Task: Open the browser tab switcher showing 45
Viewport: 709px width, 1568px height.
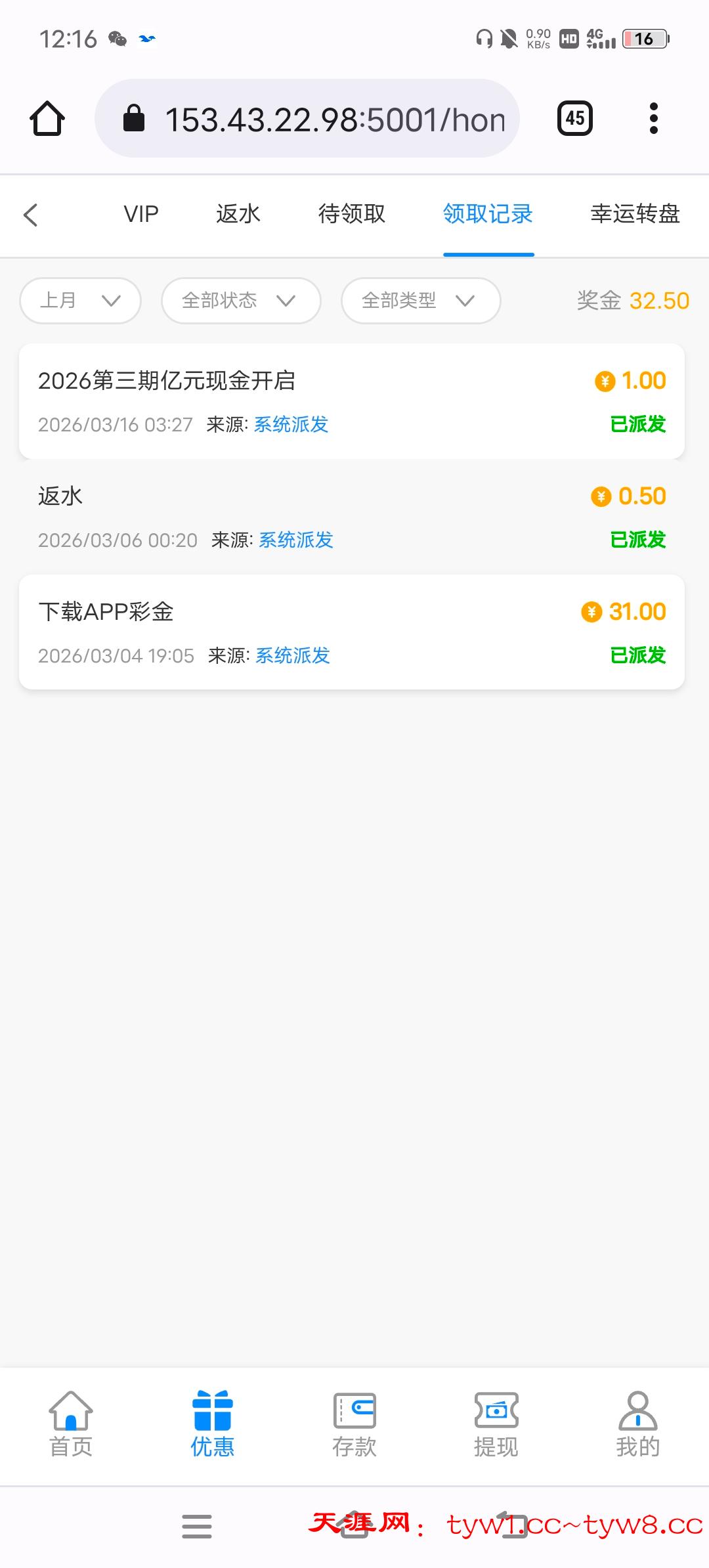Action: (x=574, y=118)
